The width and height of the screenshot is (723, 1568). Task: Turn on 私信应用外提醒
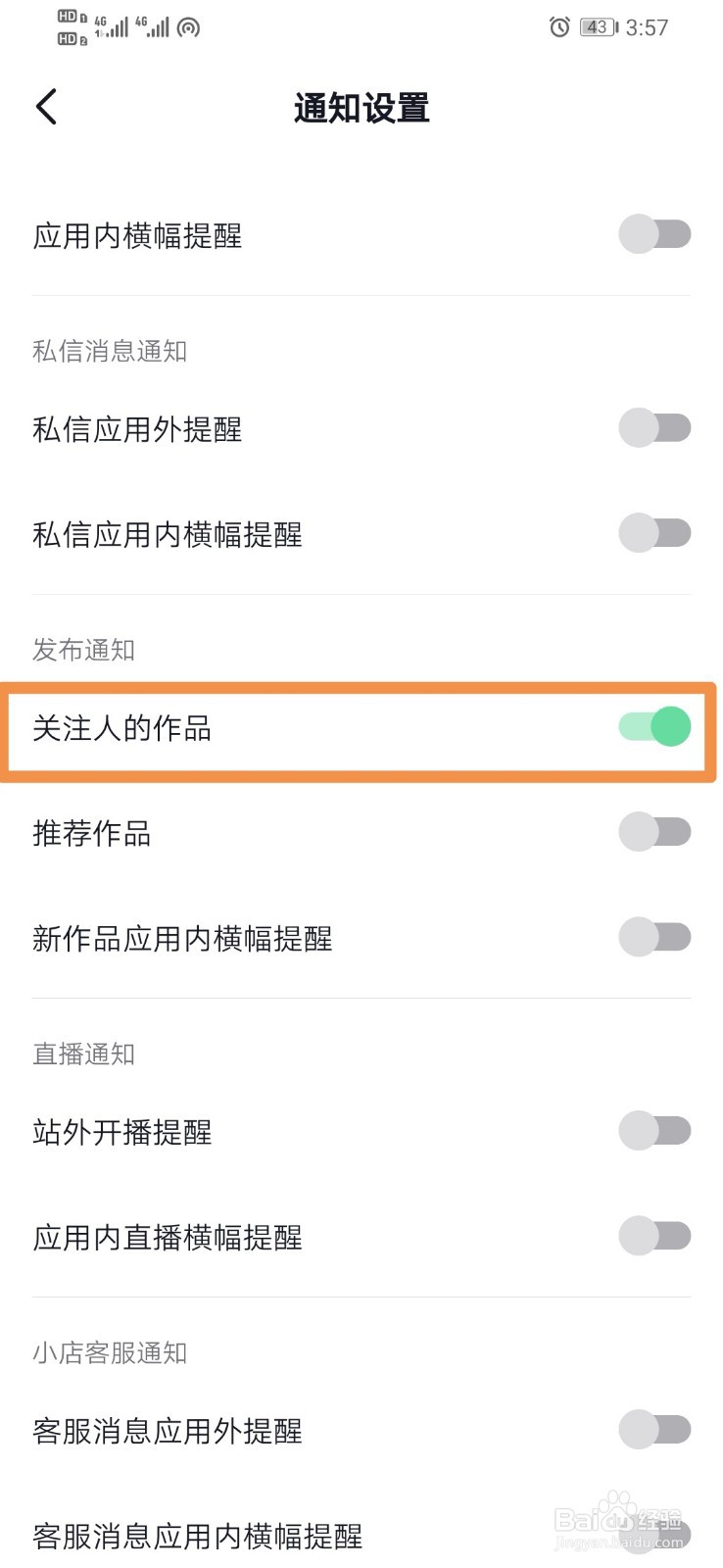point(654,428)
